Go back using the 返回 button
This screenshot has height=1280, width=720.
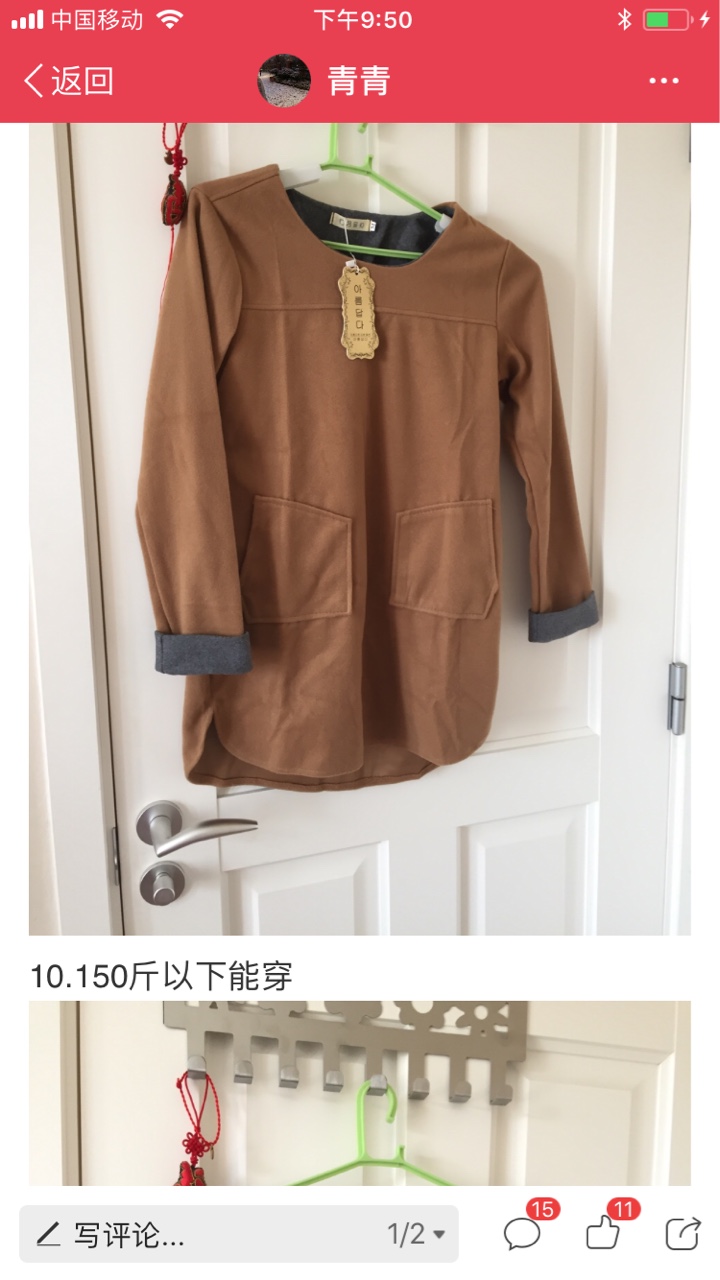(x=68, y=81)
